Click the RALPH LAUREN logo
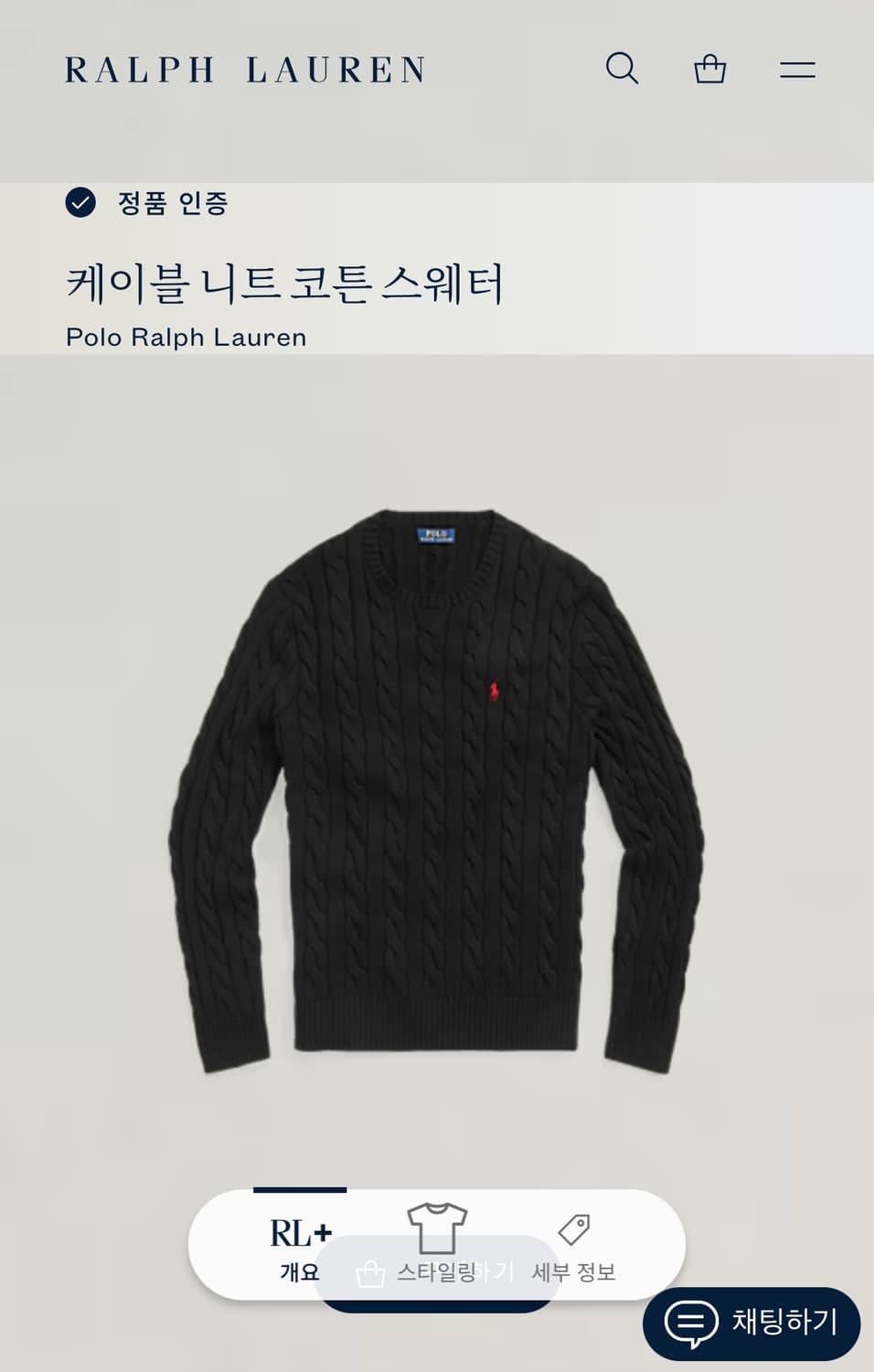The height and width of the screenshot is (1372, 874). tap(243, 69)
